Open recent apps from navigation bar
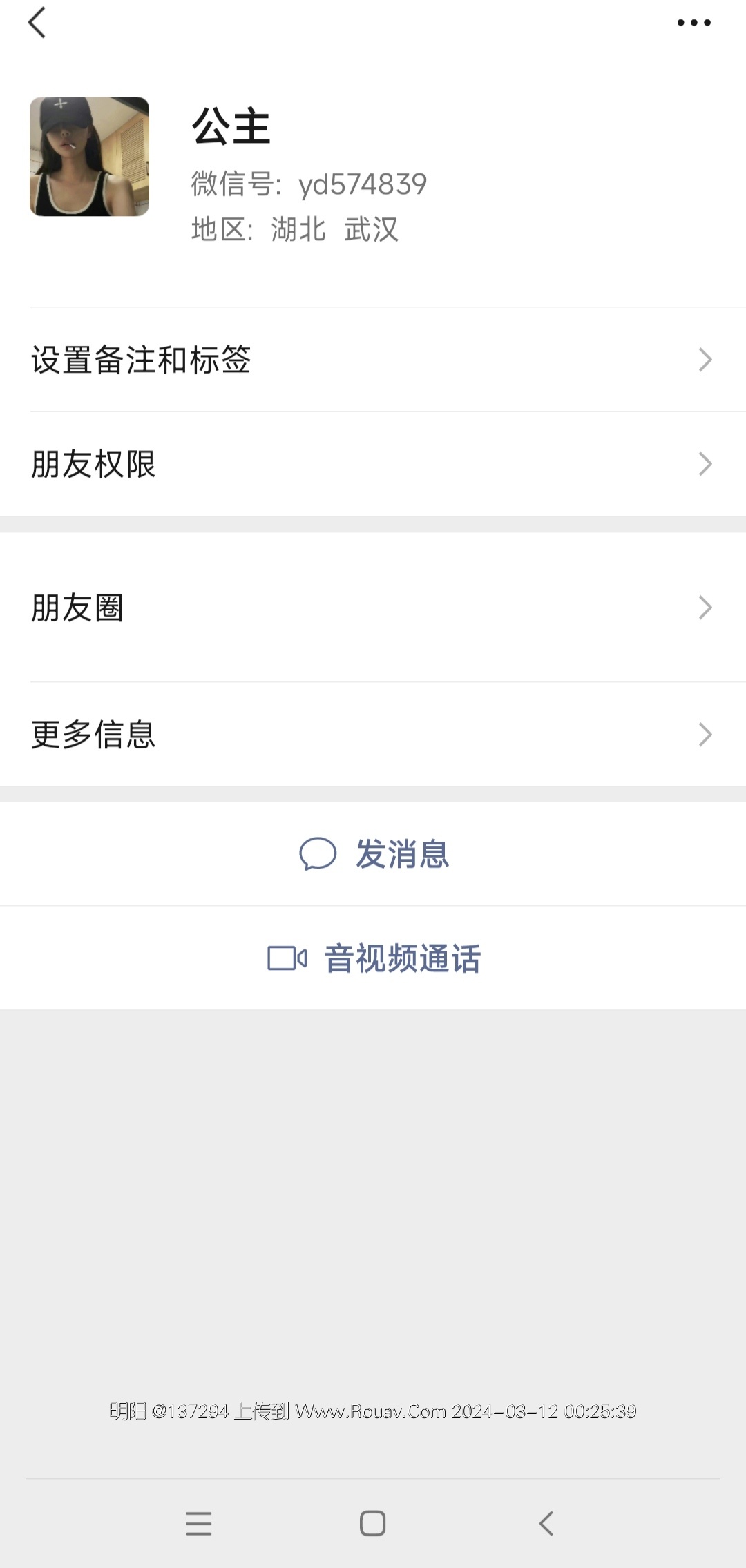 coord(199,1523)
